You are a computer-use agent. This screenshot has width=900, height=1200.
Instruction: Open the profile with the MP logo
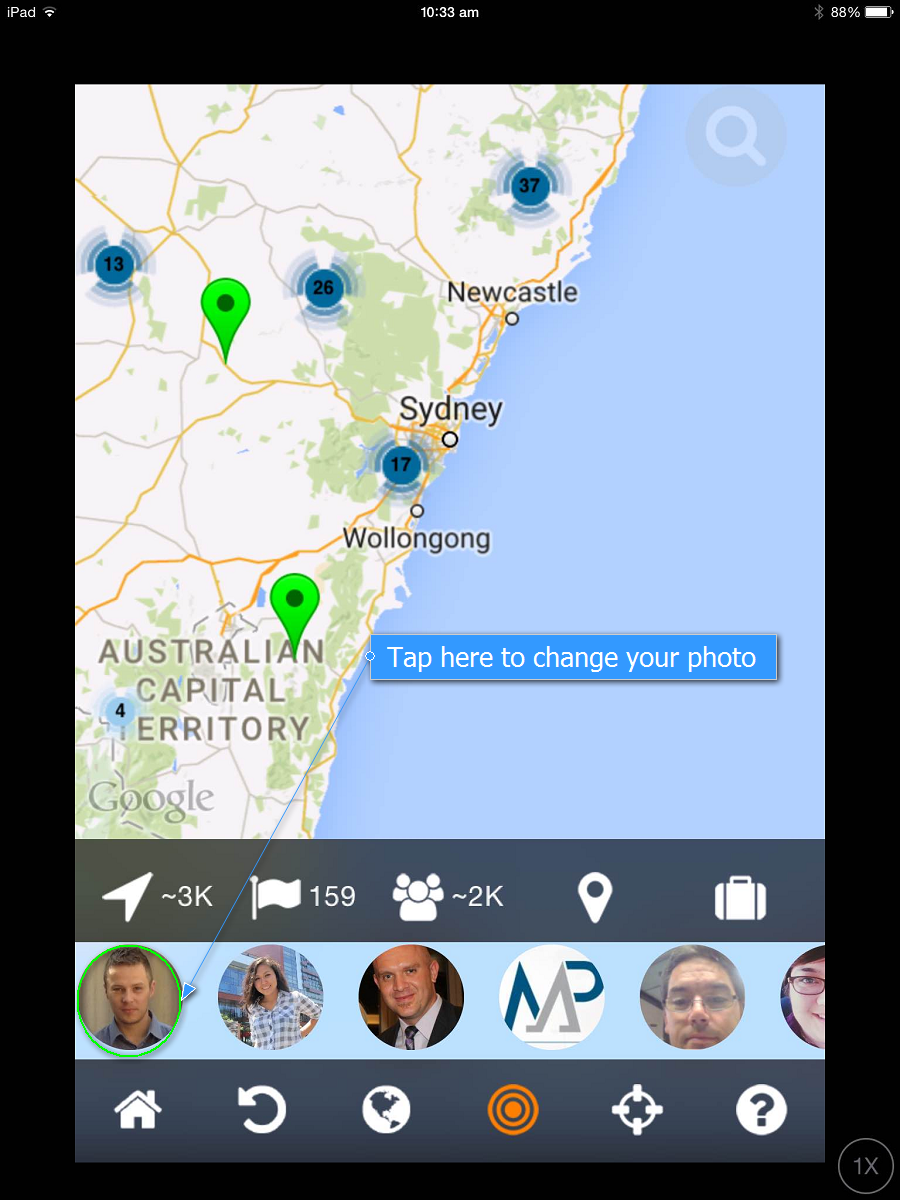[551, 997]
